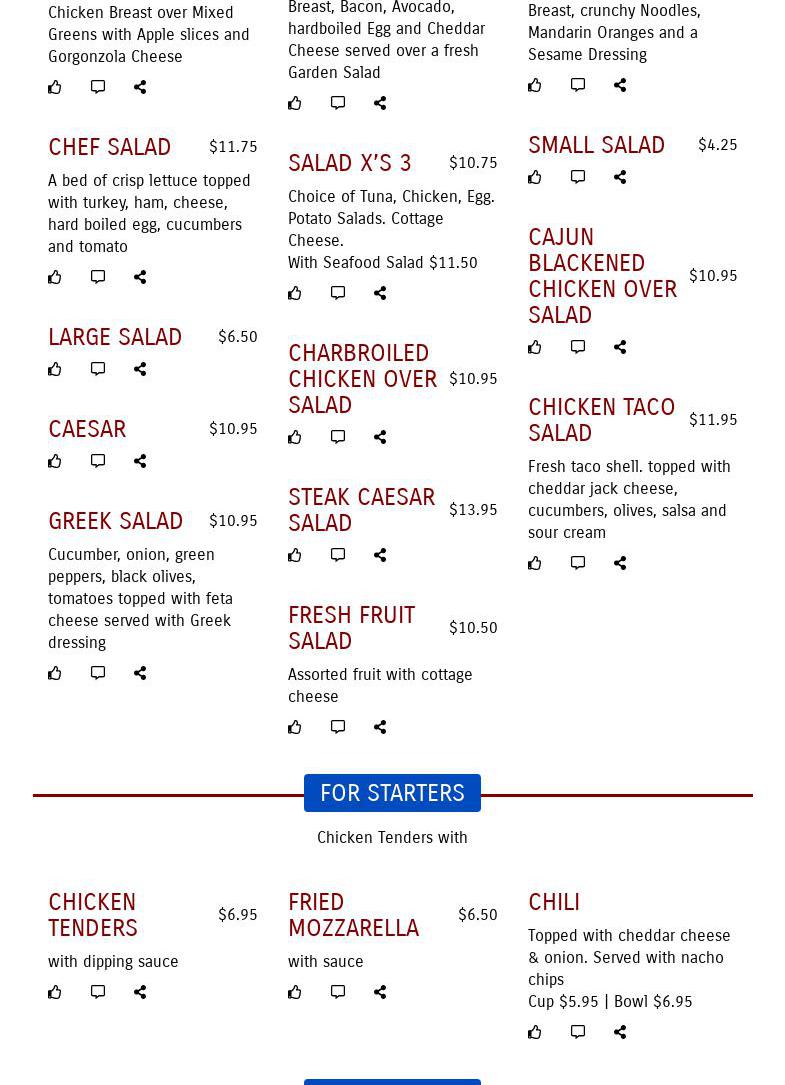Like the Salad X's 3 item
Screen dimensions: 785x1085
pyautogui.click(x=295, y=293)
